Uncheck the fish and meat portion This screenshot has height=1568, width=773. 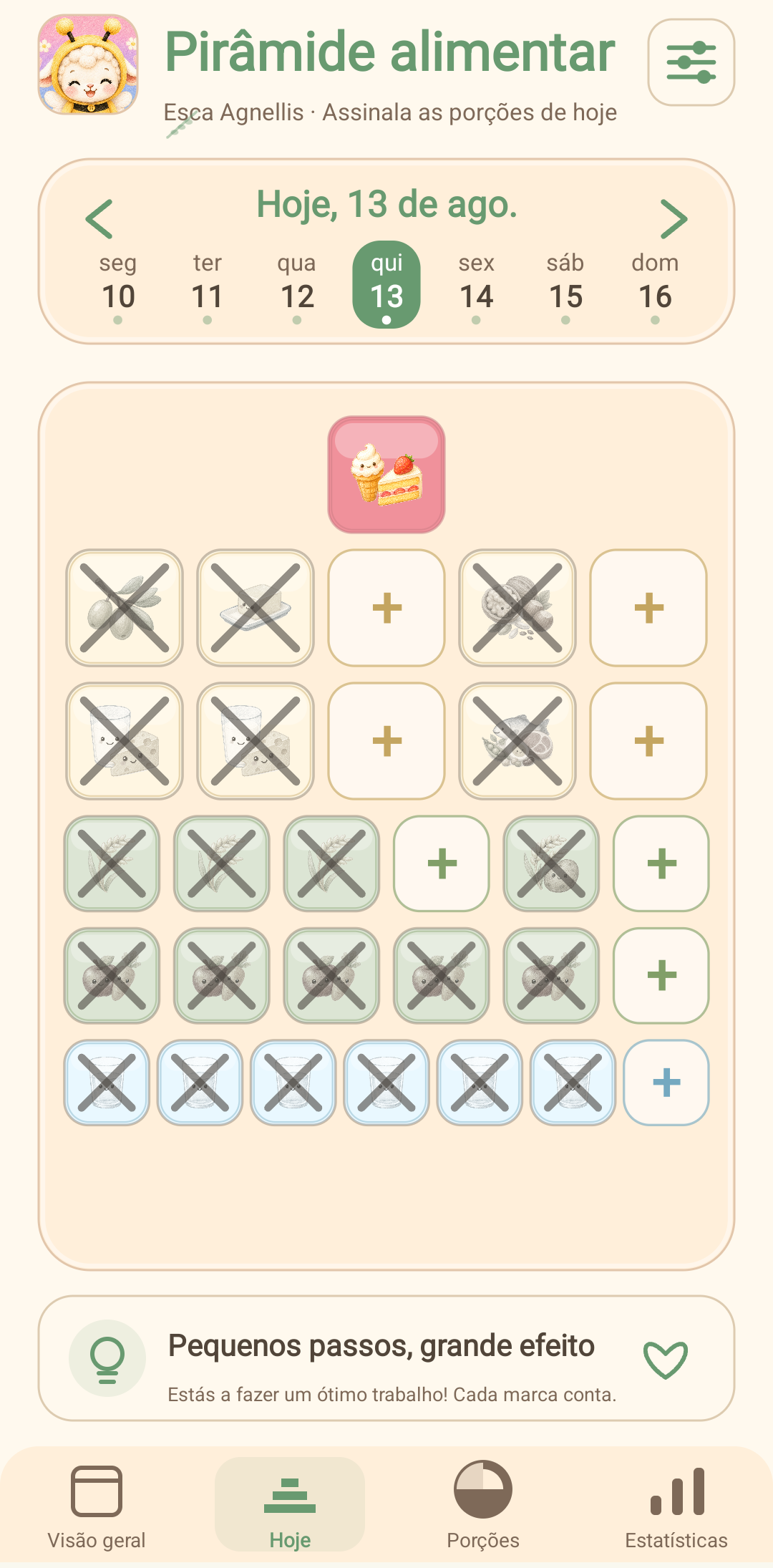point(517,741)
